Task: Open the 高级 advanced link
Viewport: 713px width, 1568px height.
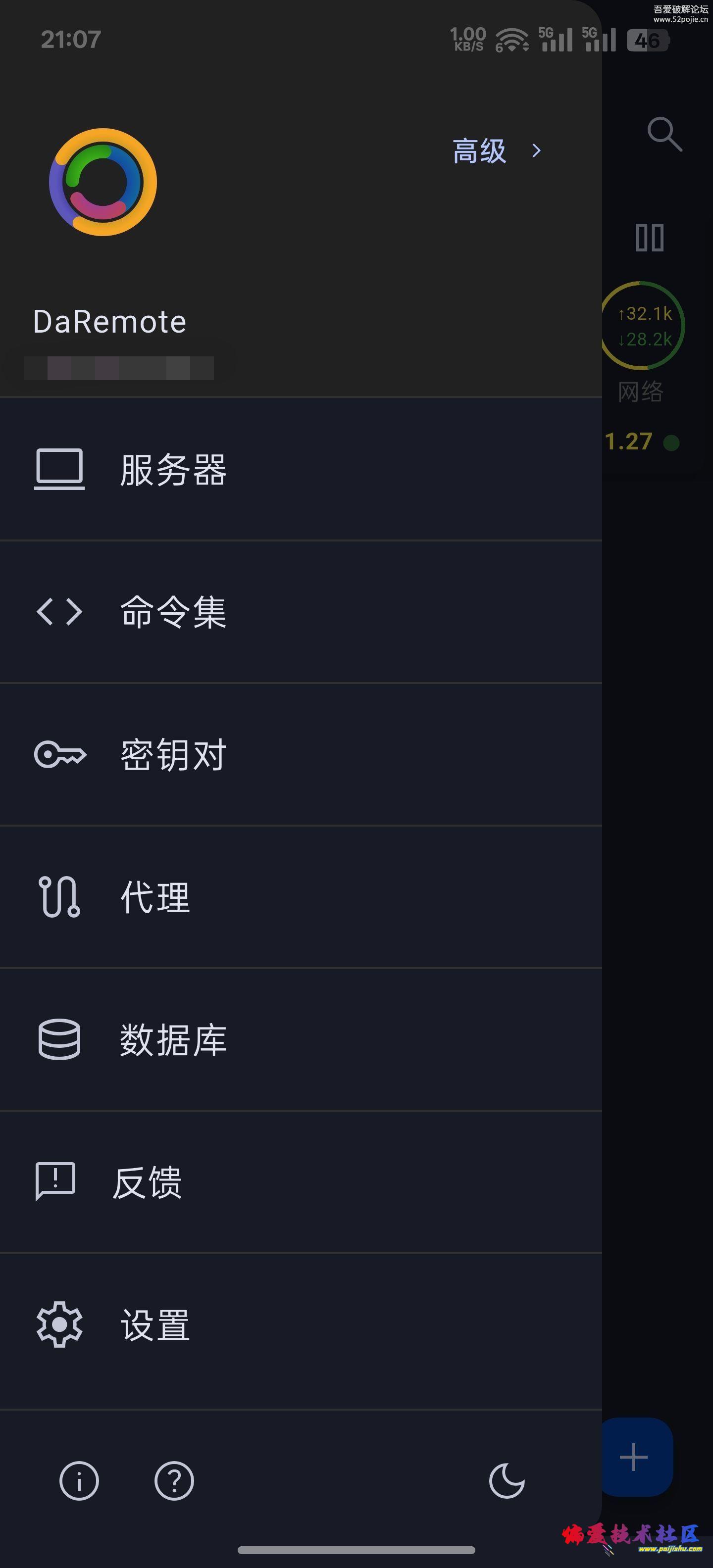Action: coord(496,151)
